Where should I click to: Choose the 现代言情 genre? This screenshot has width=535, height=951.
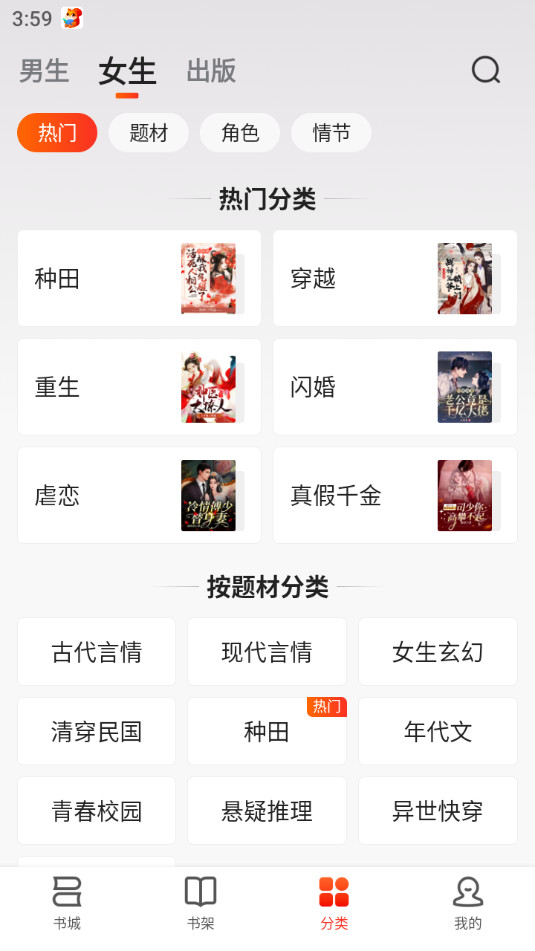267,652
